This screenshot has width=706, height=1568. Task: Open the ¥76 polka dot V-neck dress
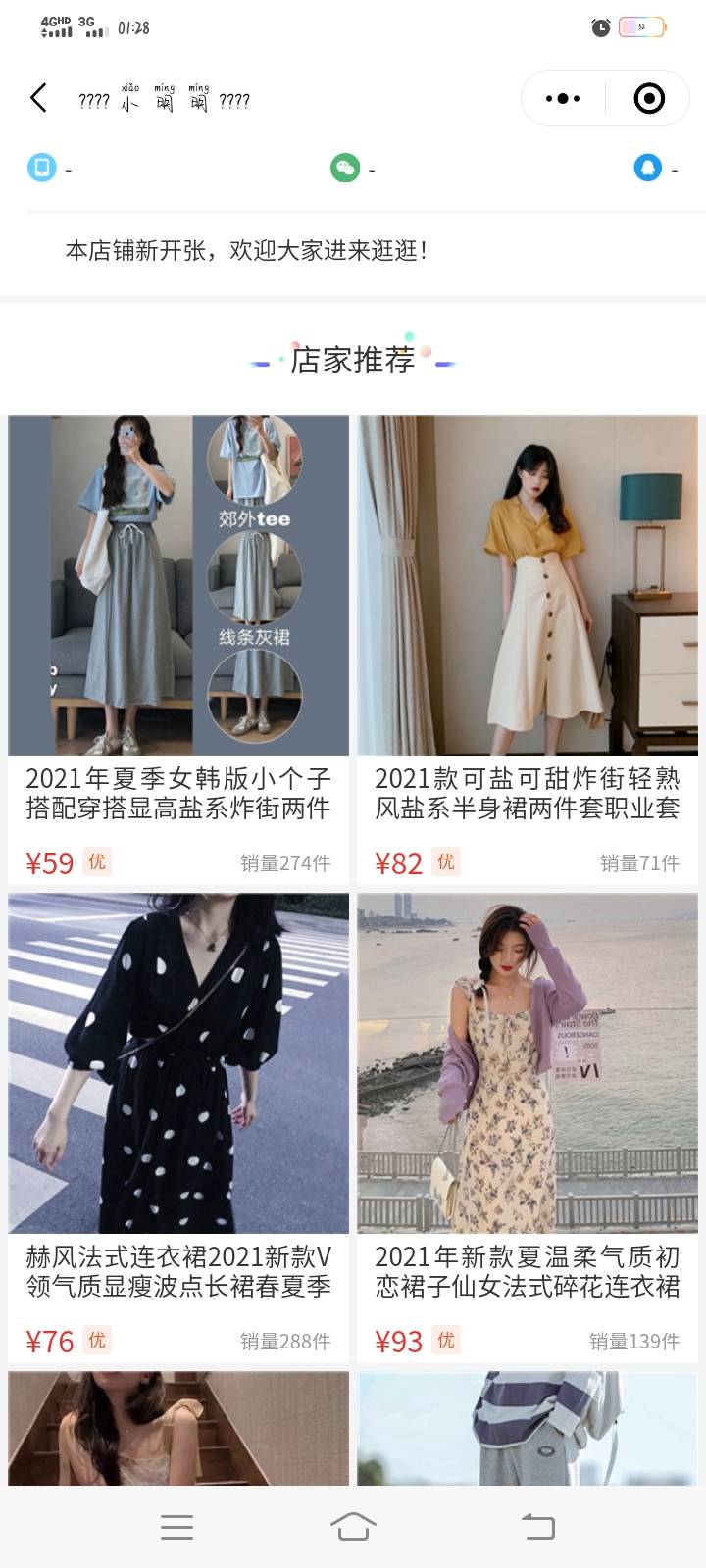click(x=178, y=1063)
